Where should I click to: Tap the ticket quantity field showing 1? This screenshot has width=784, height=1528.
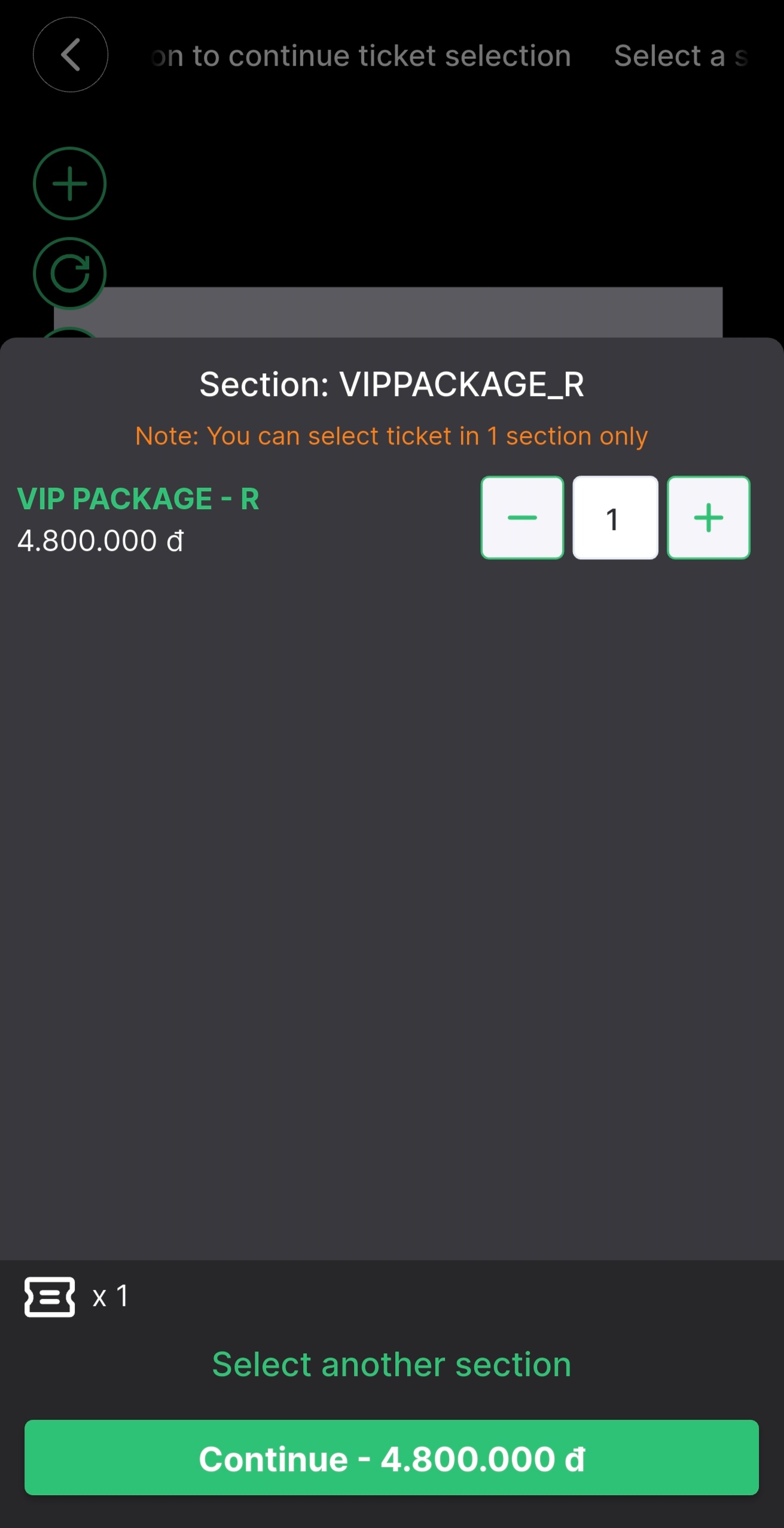coord(615,518)
